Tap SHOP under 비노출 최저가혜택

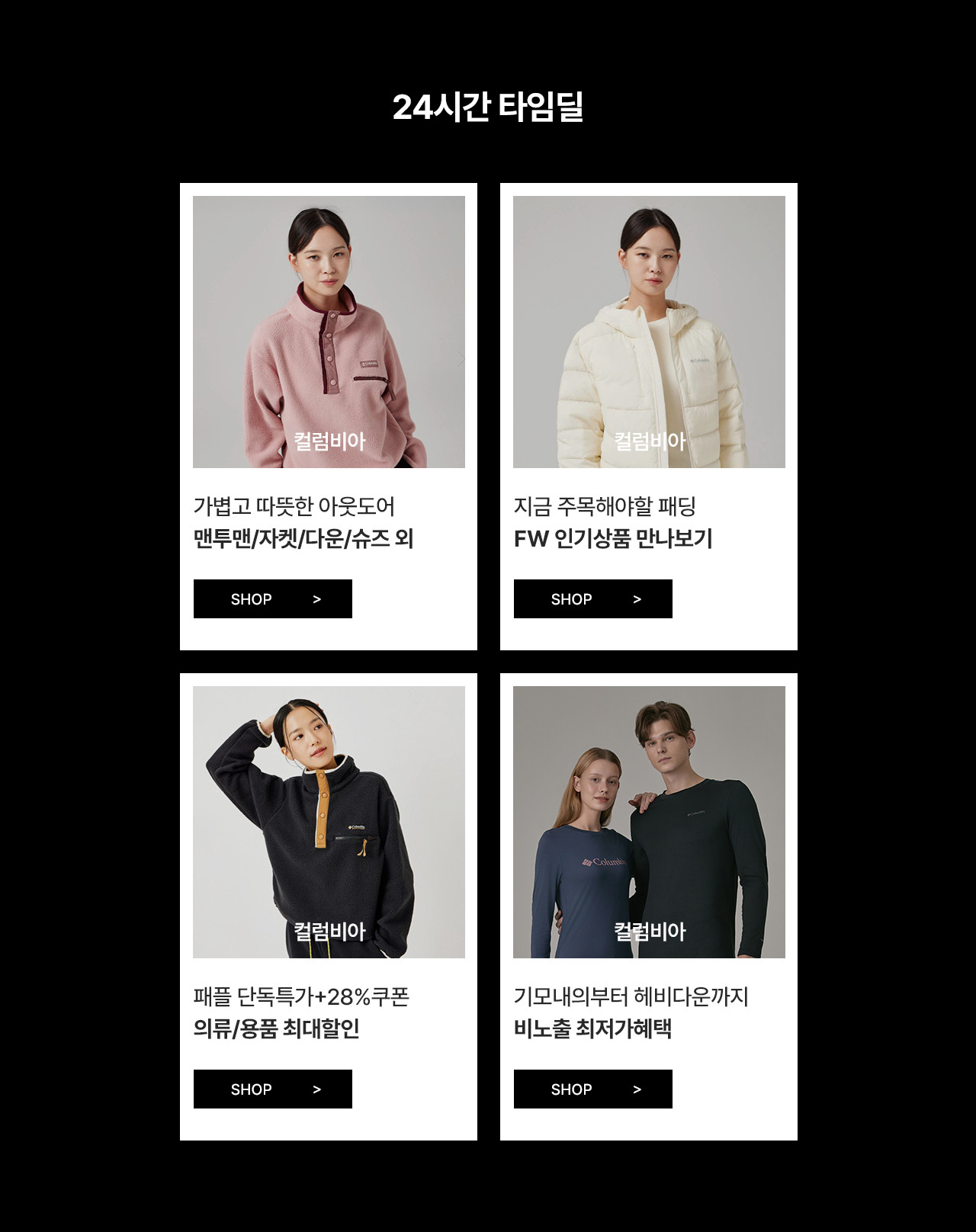592,1089
